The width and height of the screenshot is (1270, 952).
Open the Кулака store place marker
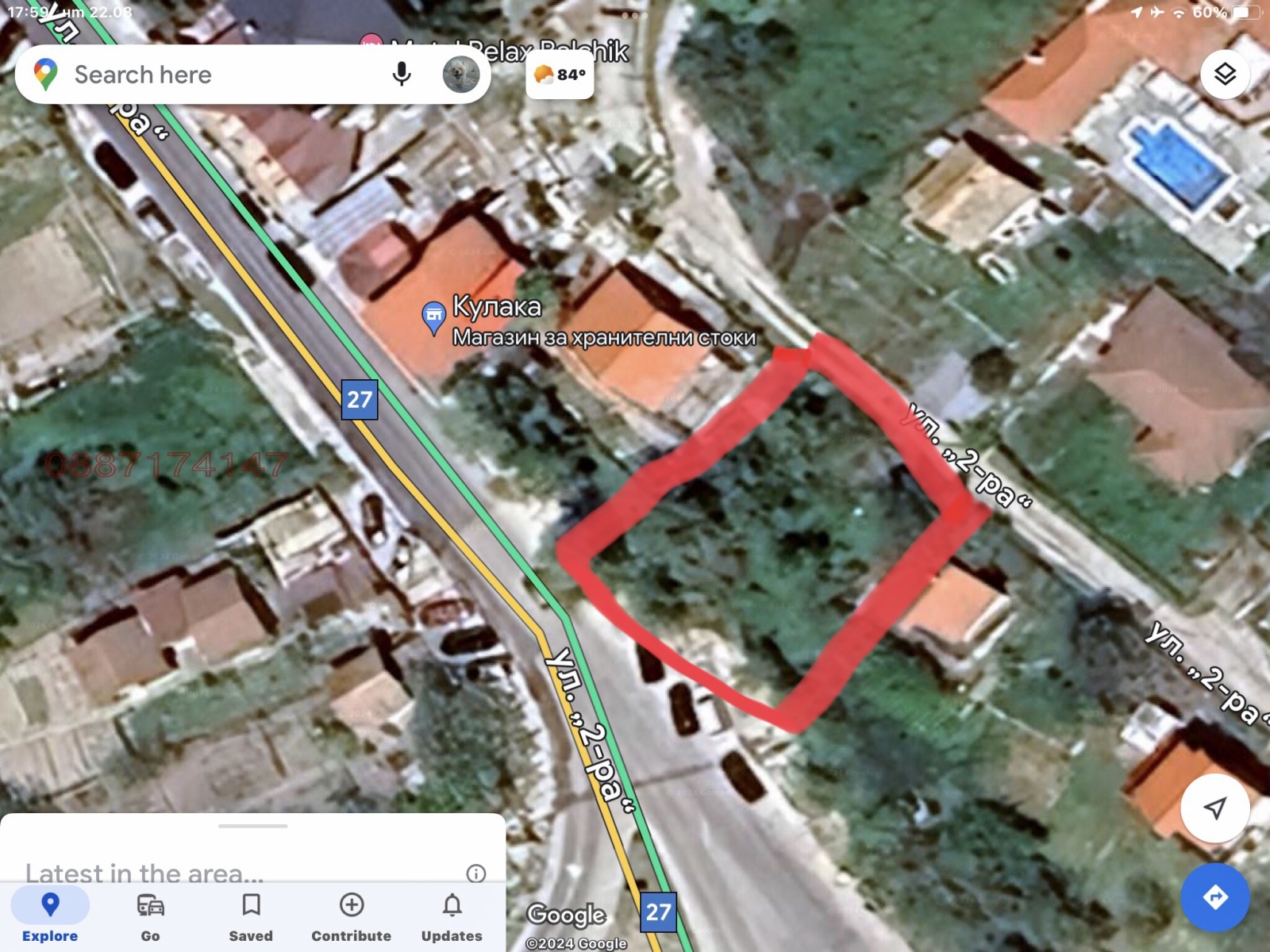tap(433, 316)
